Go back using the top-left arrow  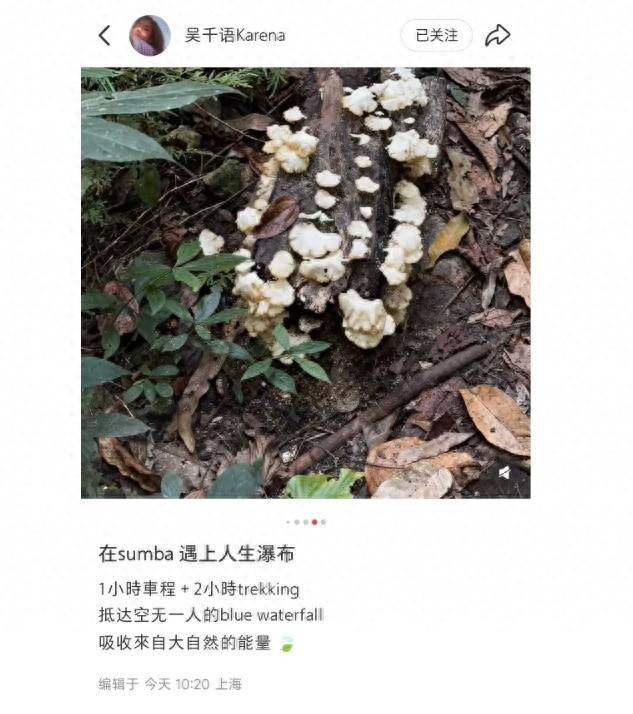coord(104,35)
